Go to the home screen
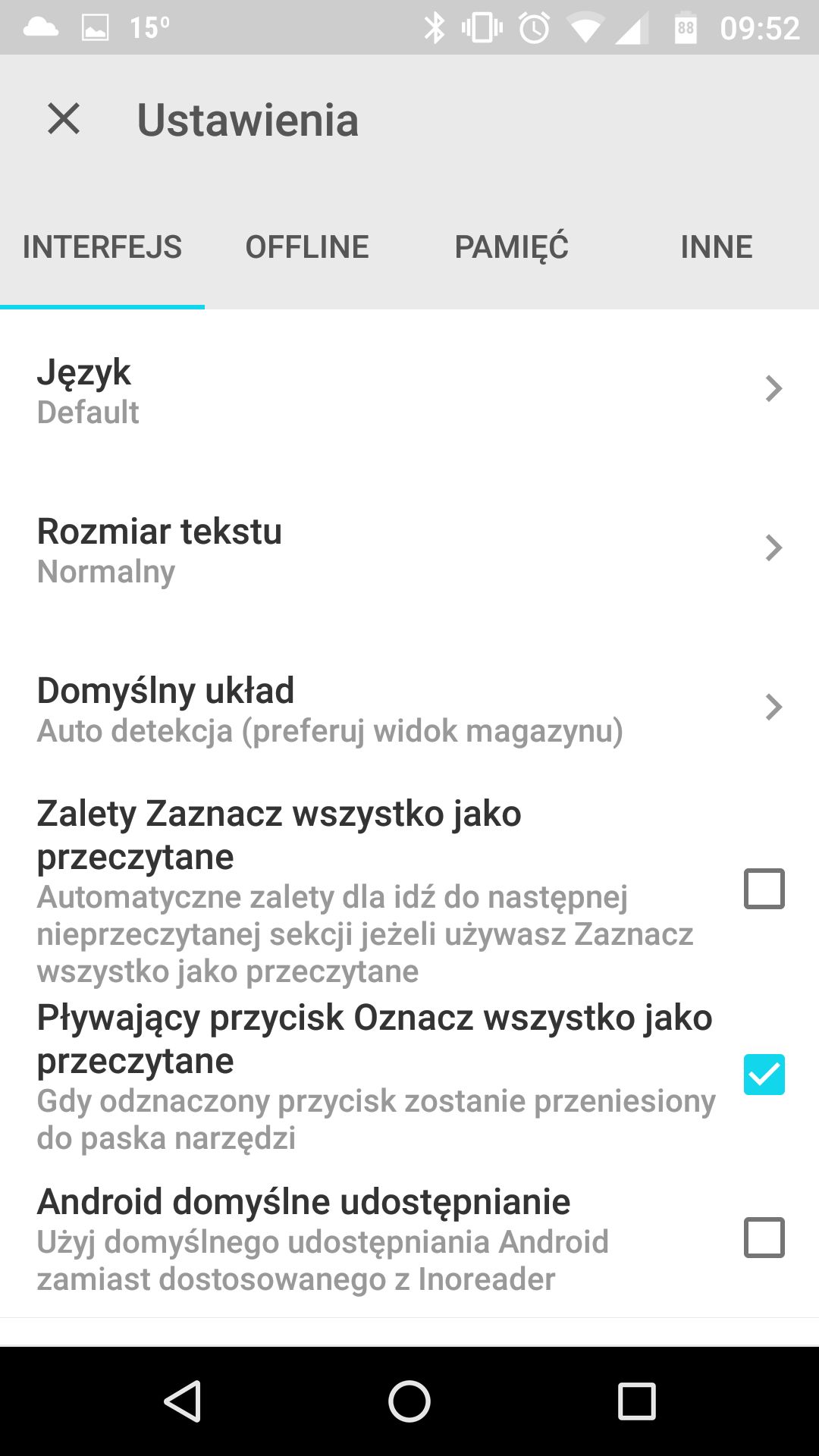The height and width of the screenshot is (1456, 819). 409,1401
